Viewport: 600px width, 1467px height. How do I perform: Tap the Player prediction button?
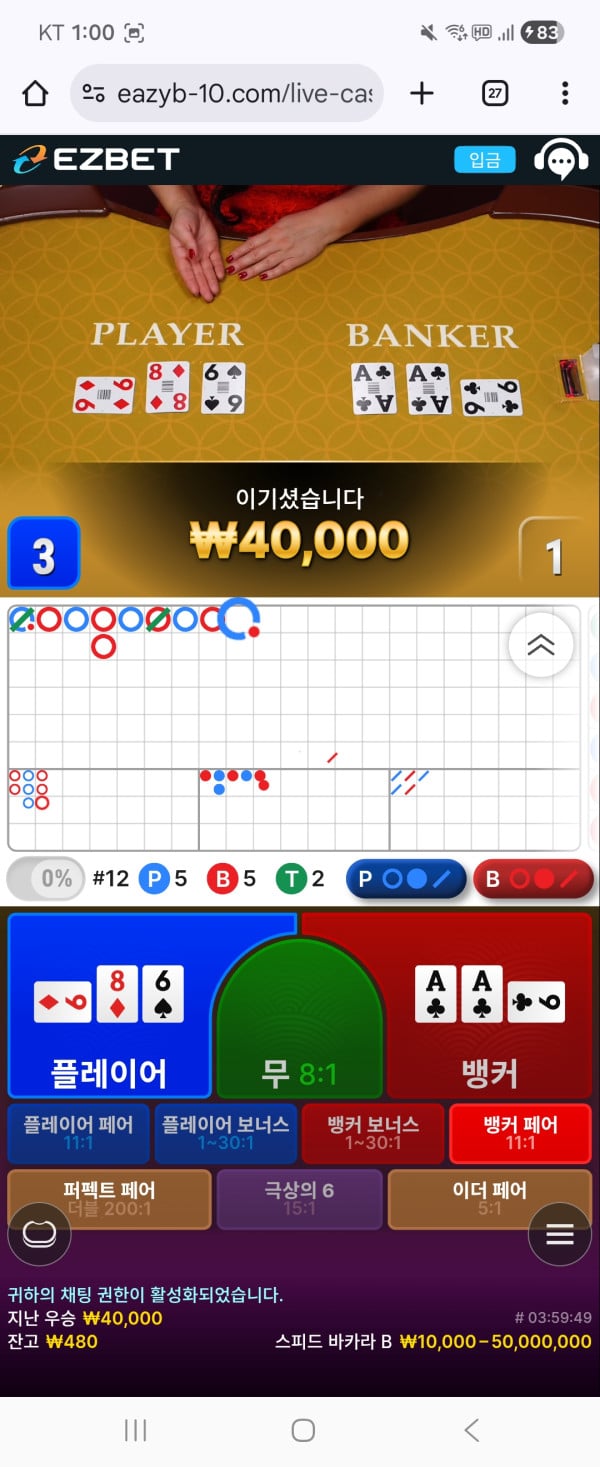click(x=406, y=879)
